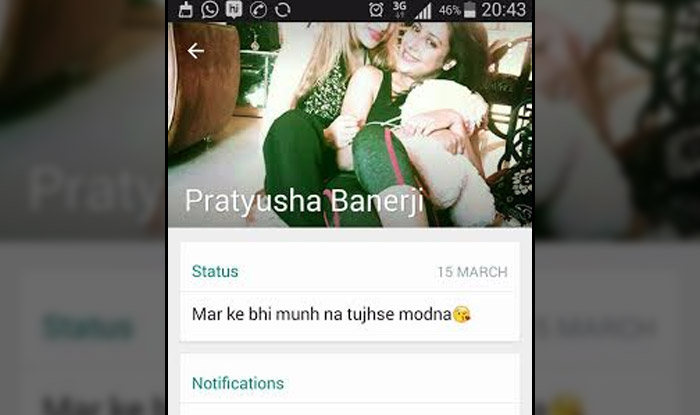700x415 pixels.
Task: Go back using the arrow icon
Action: (196, 51)
